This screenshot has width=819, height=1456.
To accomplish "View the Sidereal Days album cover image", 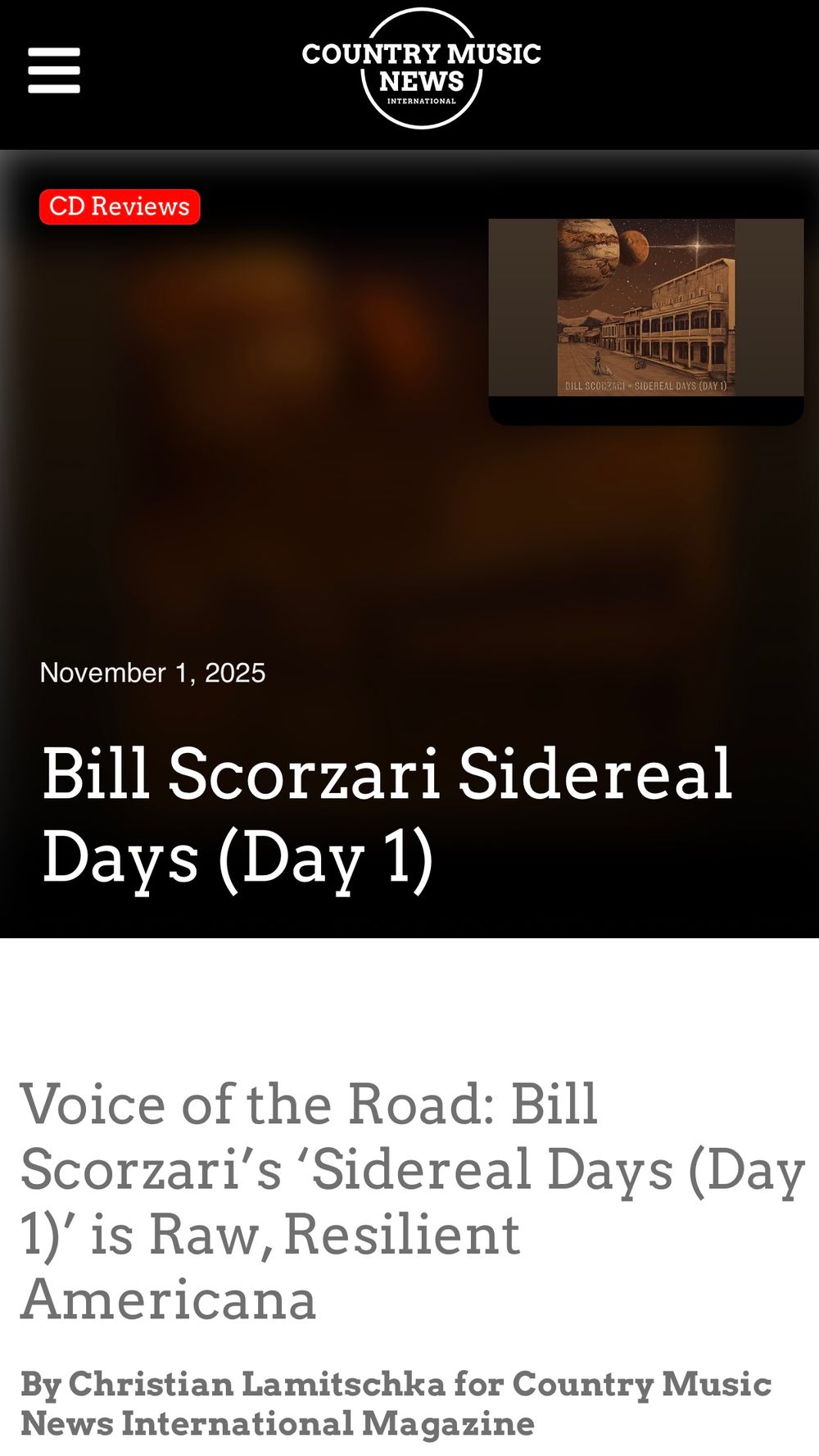I will [645, 308].
